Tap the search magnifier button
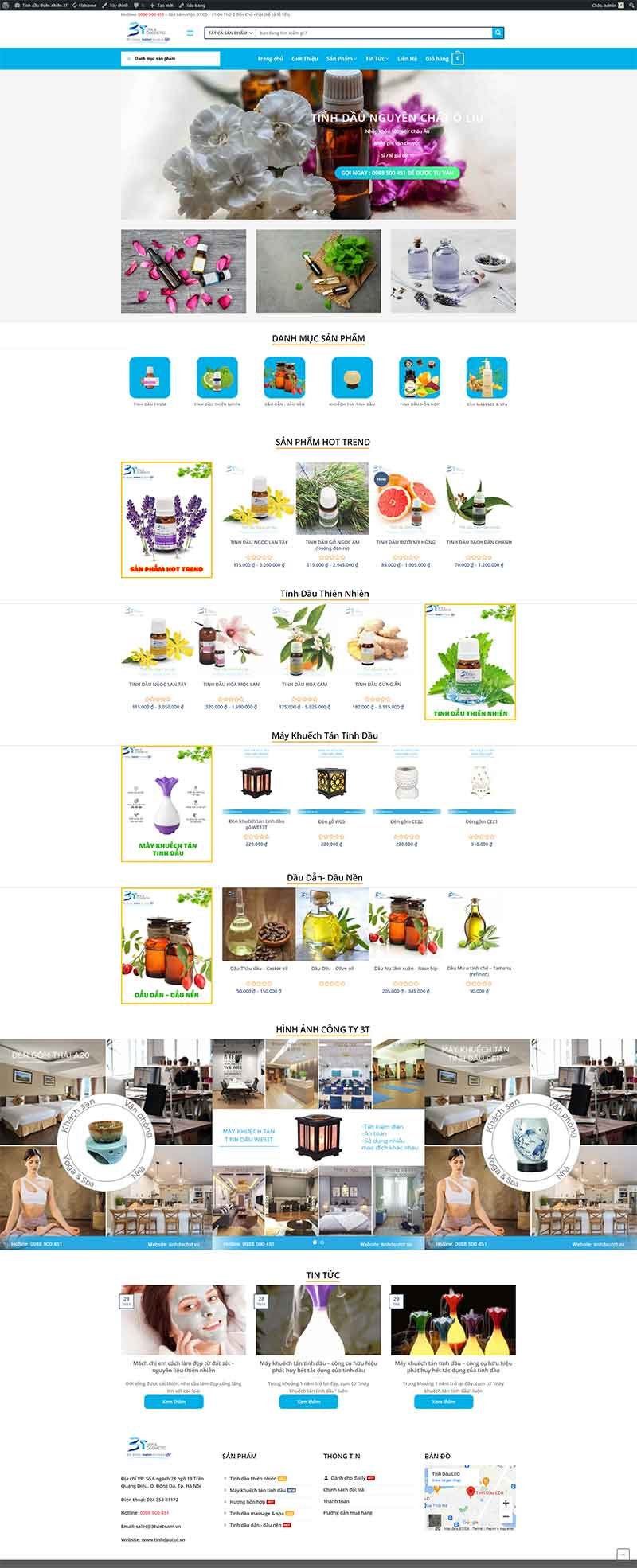Screen dimensions: 637x1568 click(498, 33)
